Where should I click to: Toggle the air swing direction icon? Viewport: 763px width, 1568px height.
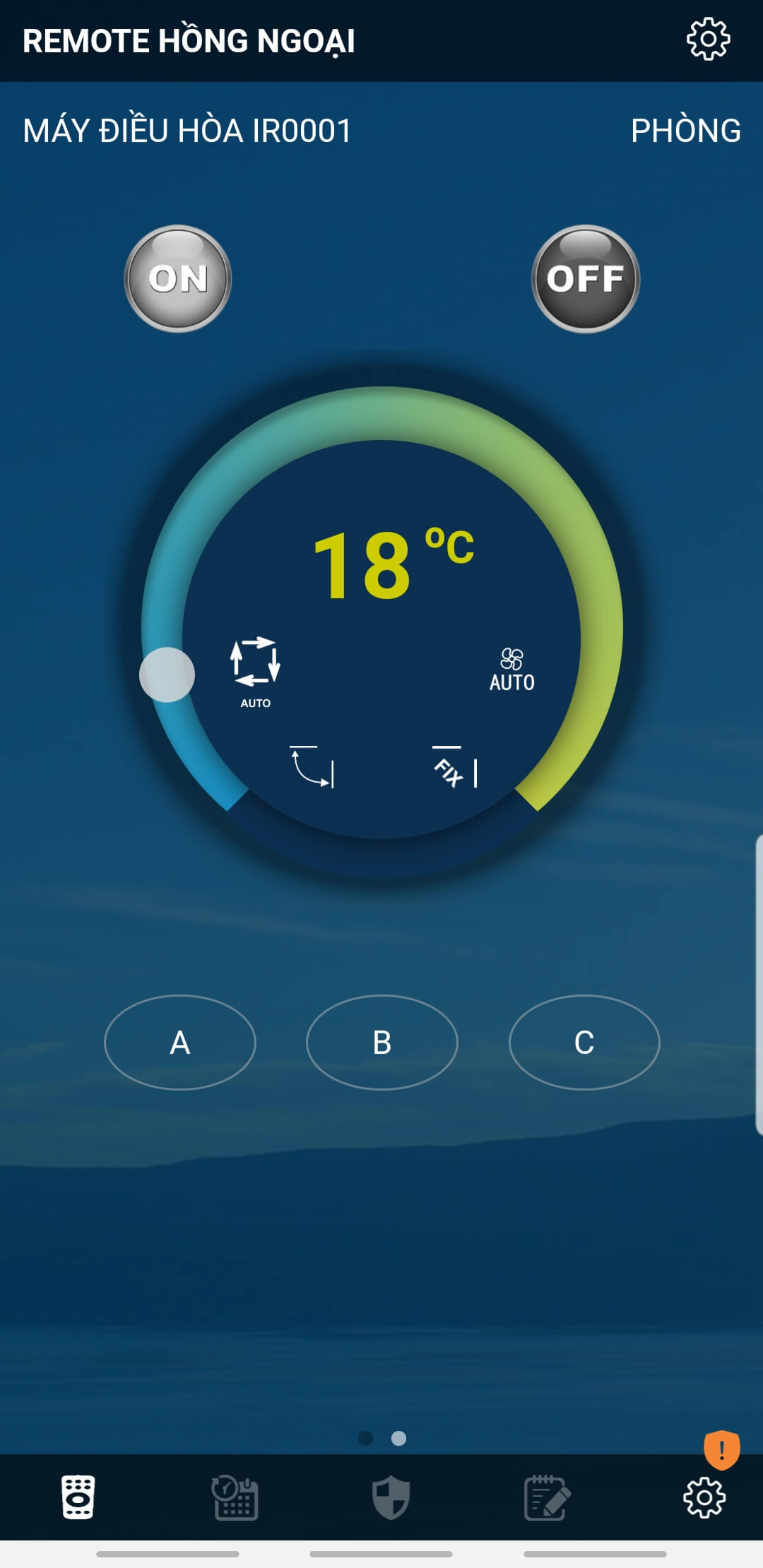click(312, 767)
